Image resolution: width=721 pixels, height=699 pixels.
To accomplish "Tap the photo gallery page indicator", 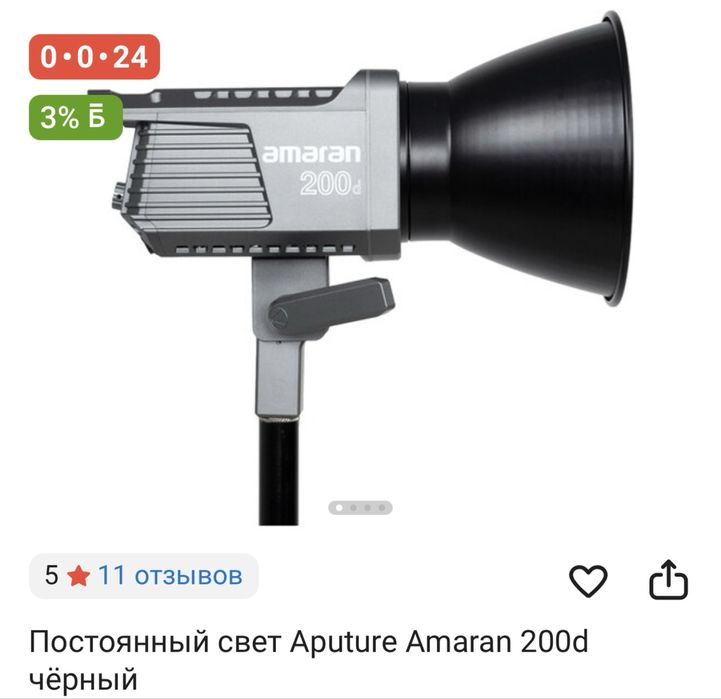I will 360,508.
